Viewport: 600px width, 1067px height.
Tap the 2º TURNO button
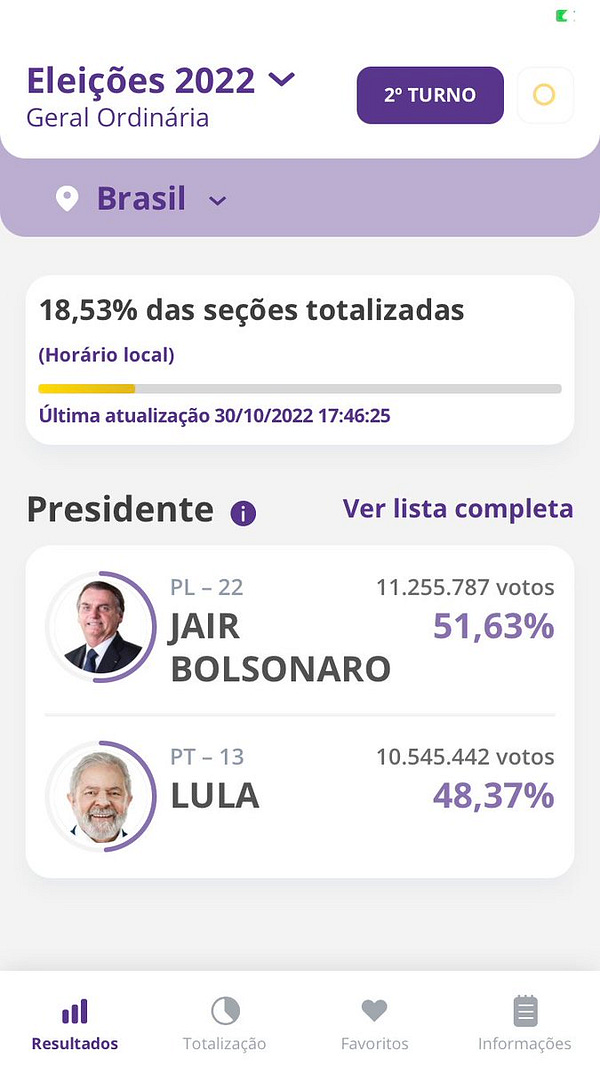click(430, 96)
